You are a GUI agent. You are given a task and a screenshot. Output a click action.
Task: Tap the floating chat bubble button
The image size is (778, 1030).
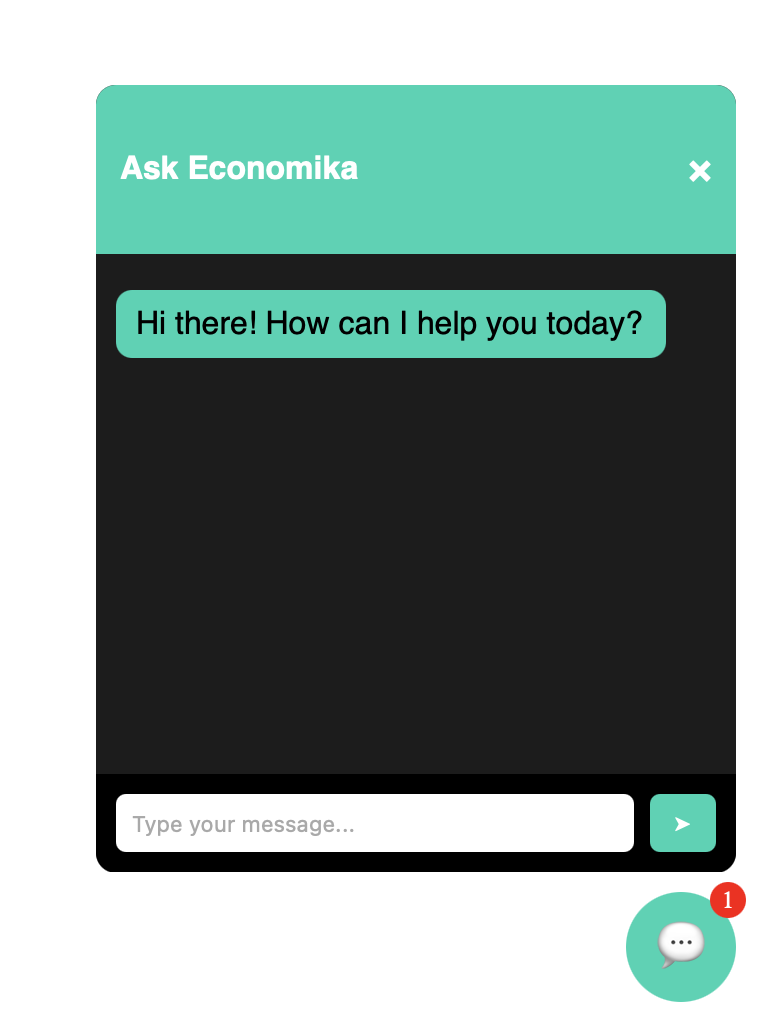pyautogui.click(x=680, y=946)
